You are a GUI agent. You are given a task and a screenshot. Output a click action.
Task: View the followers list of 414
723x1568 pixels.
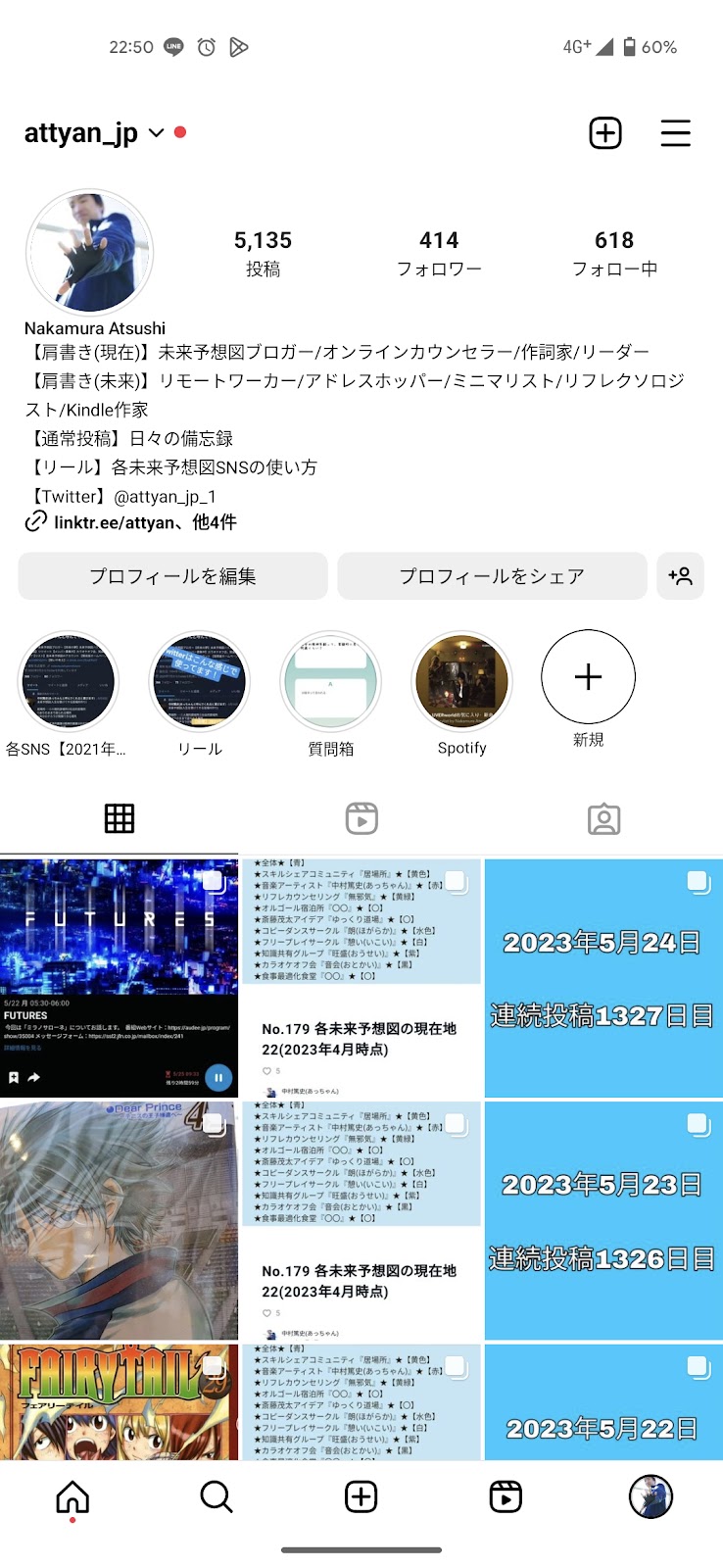[439, 253]
